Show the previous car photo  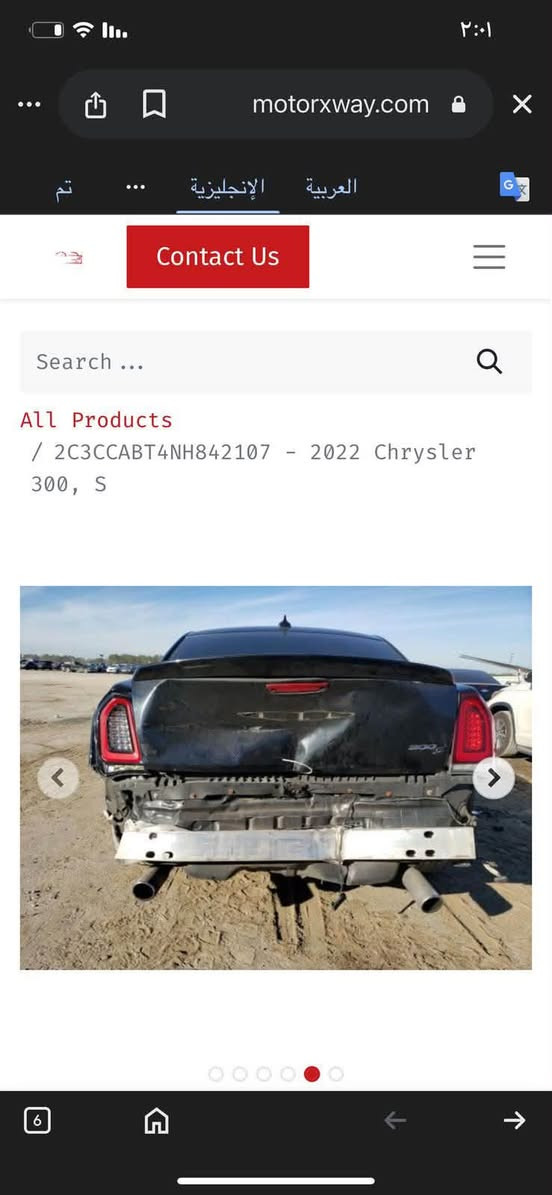click(58, 778)
